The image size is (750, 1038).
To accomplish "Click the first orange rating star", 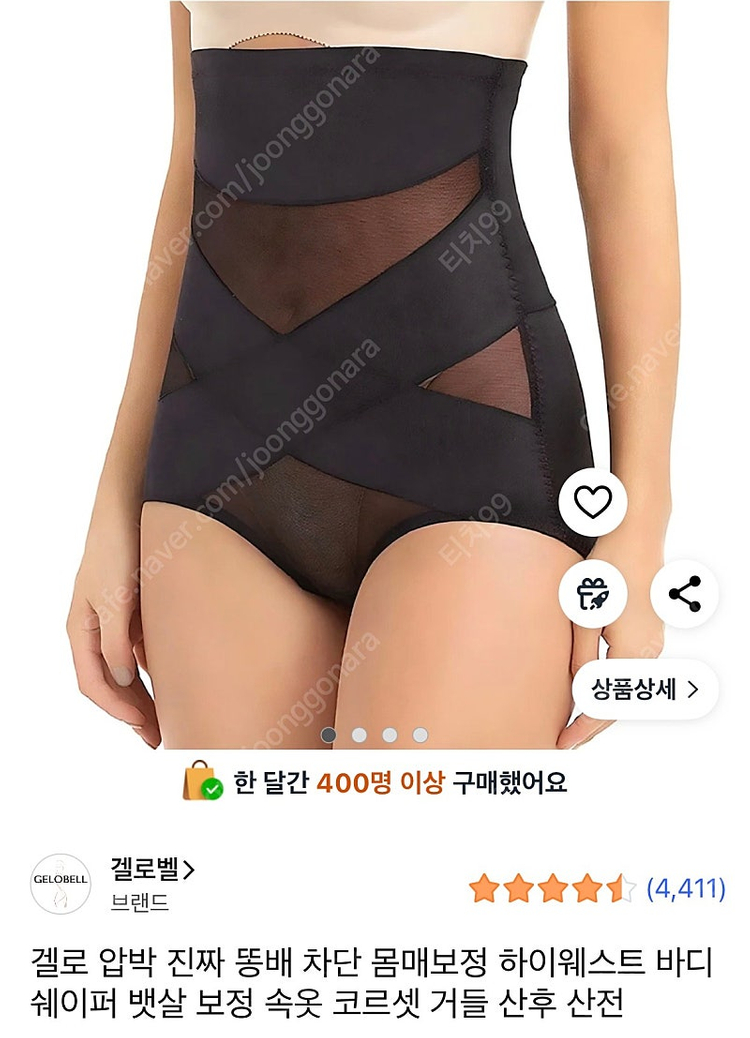I will pyautogui.click(x=485, y=887).
